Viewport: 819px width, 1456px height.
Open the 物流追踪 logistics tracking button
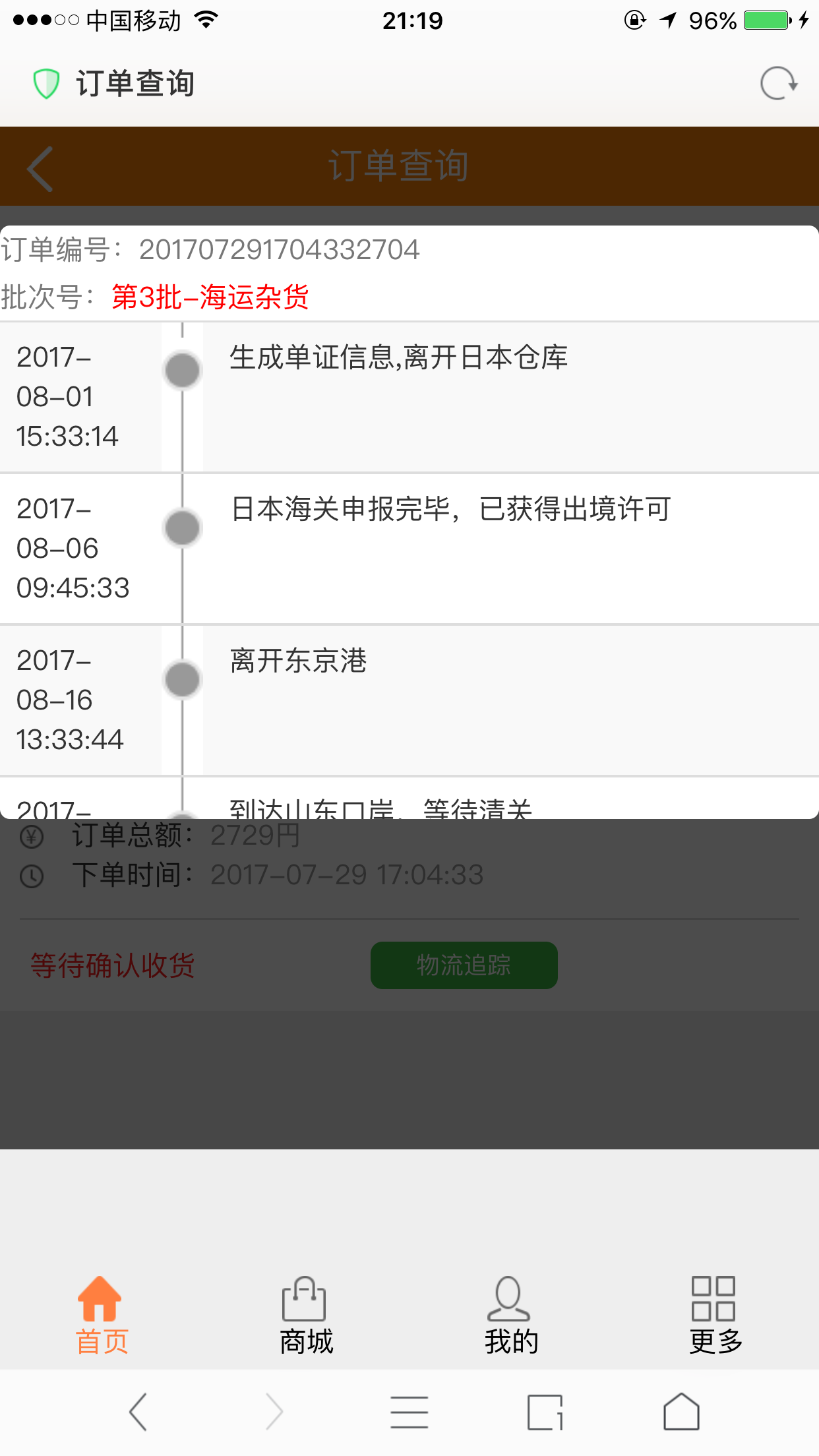(x=464, y=965)
